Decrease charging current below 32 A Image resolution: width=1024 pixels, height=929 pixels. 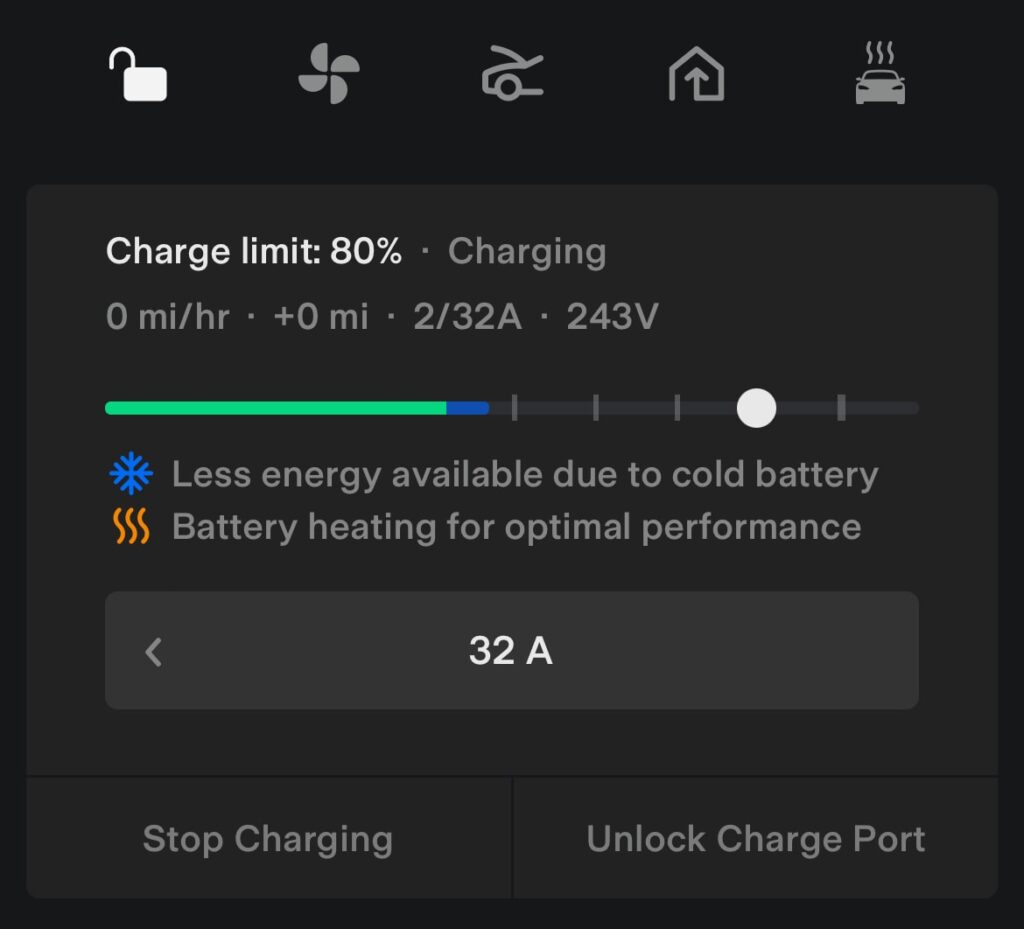153,652
